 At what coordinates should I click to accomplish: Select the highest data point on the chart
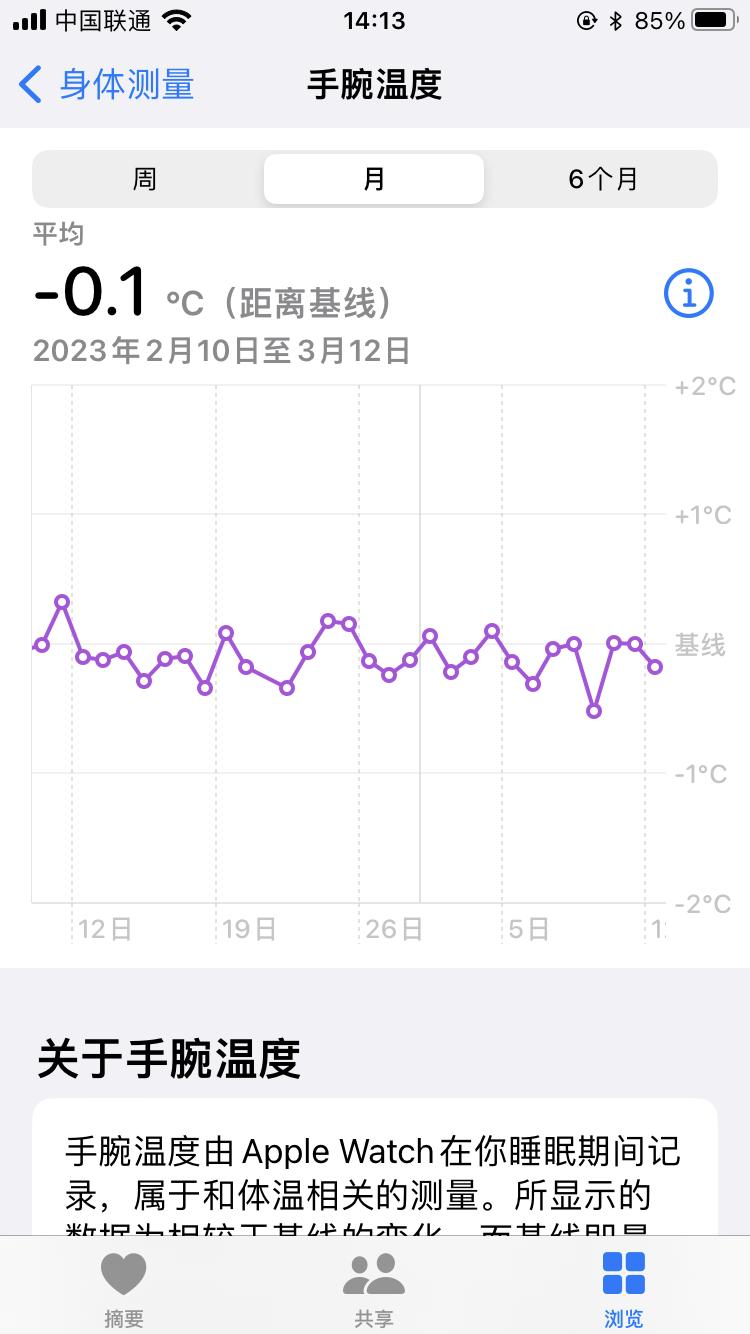coord(62,602)
